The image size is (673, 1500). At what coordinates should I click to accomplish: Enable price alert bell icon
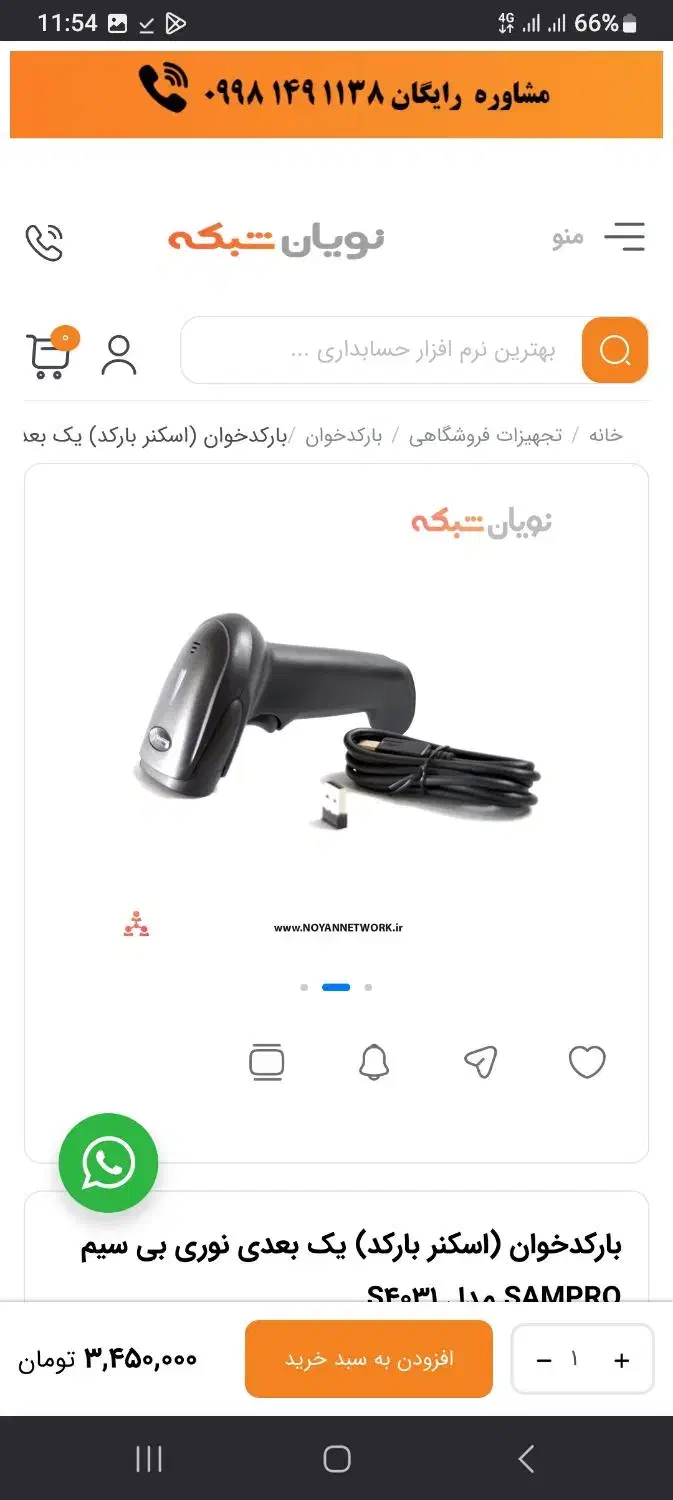click(x=374, y=1061)
